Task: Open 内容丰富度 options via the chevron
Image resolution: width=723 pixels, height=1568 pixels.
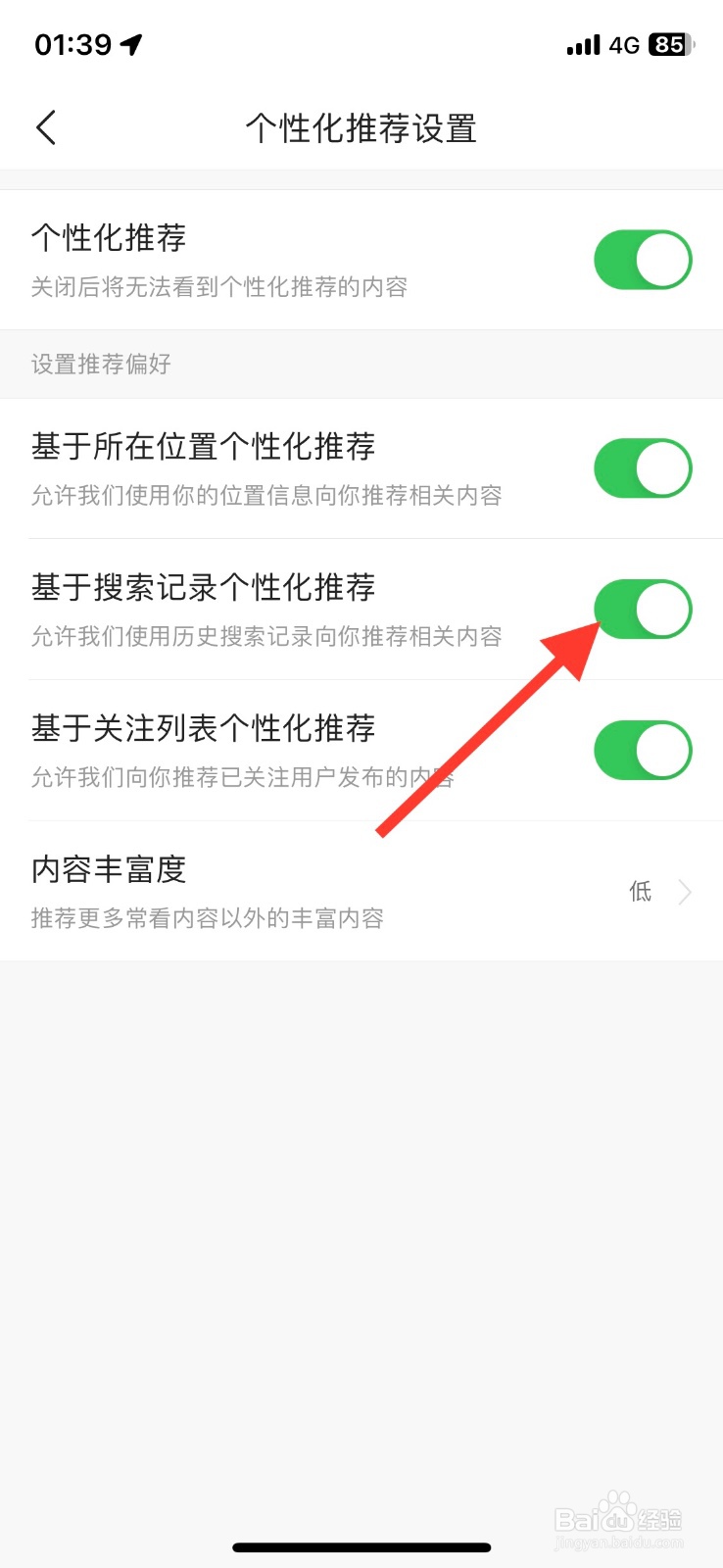Action: click(685, 892)
